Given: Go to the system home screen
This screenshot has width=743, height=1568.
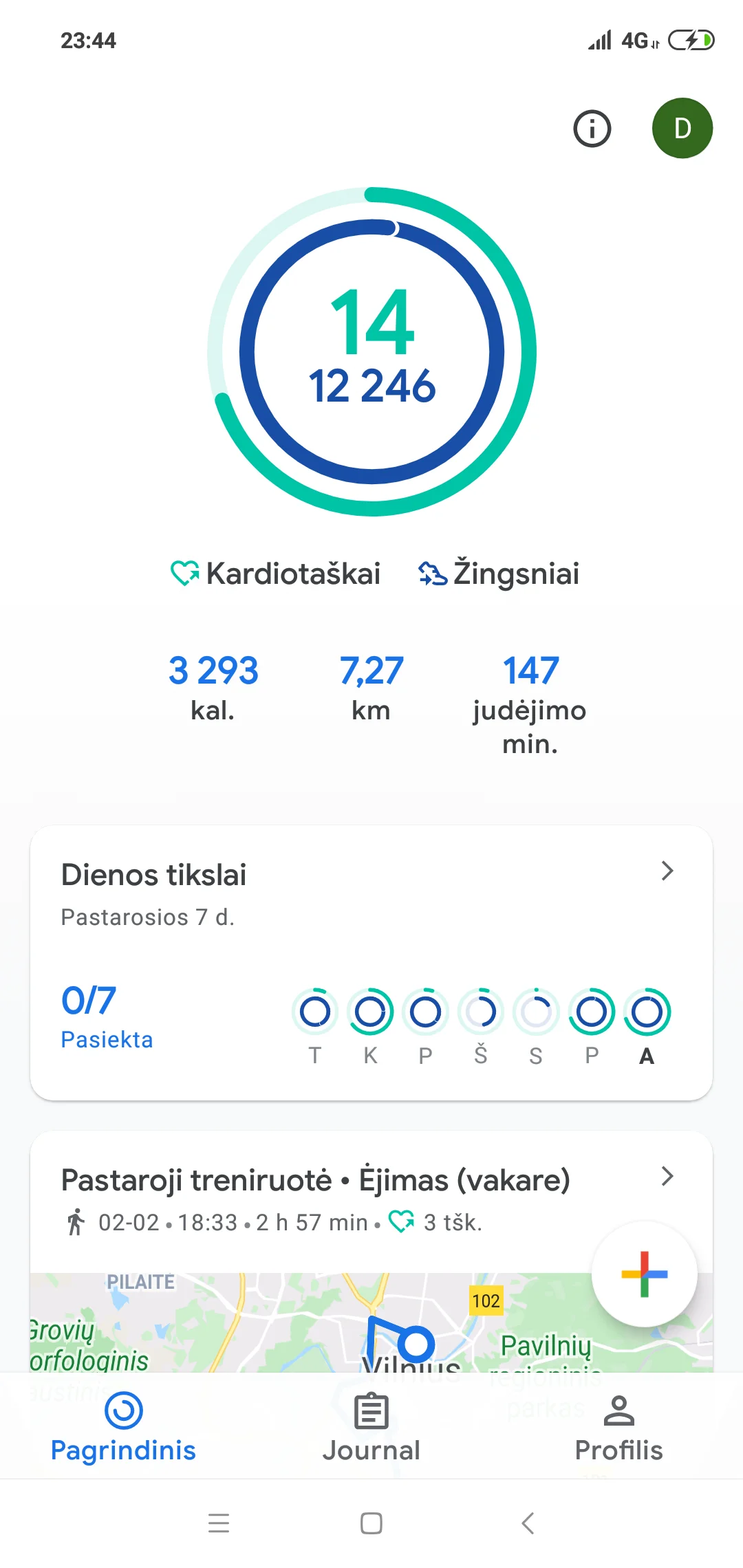Looking at the screenshot, I should (371, 1523).
